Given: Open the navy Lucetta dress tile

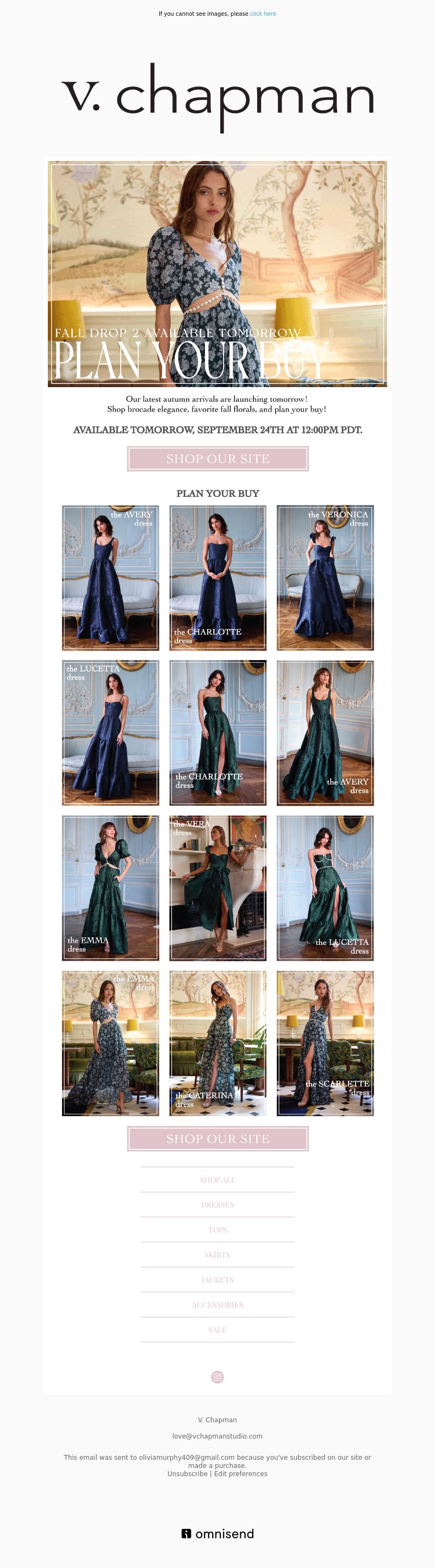Looking at the screenshot, I should [110, 732].
